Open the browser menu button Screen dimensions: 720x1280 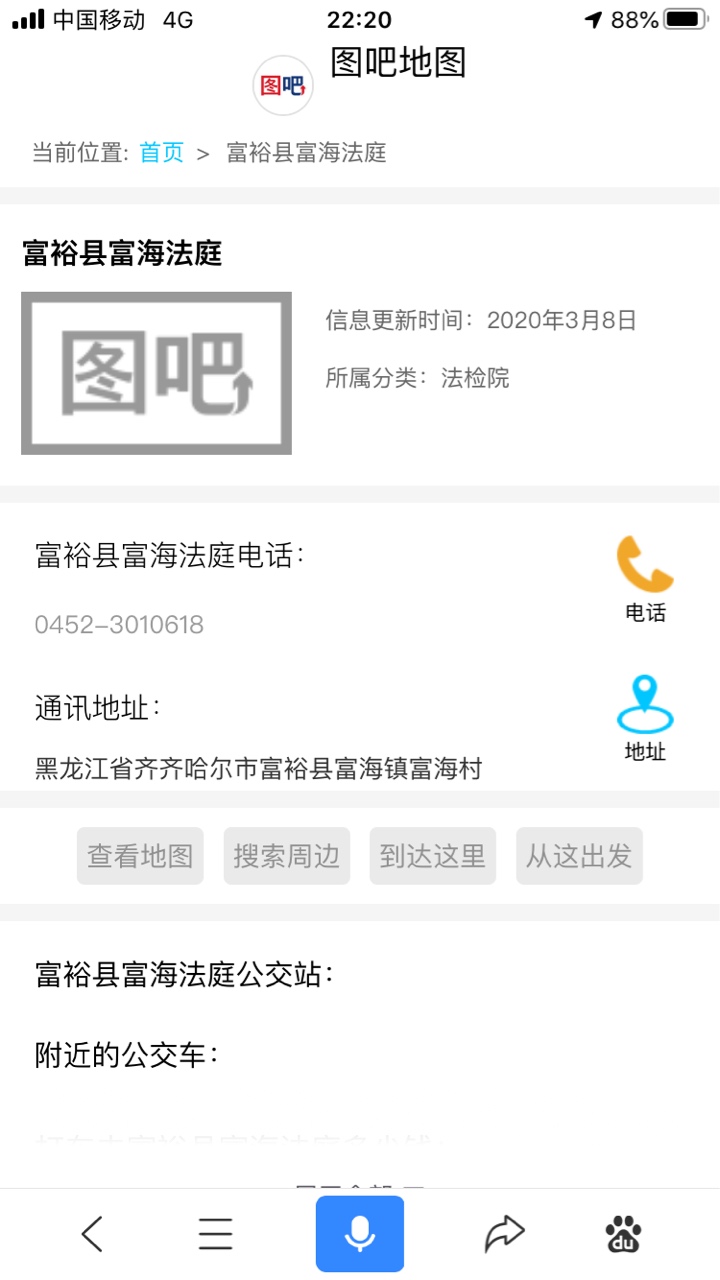[215, 1234]
